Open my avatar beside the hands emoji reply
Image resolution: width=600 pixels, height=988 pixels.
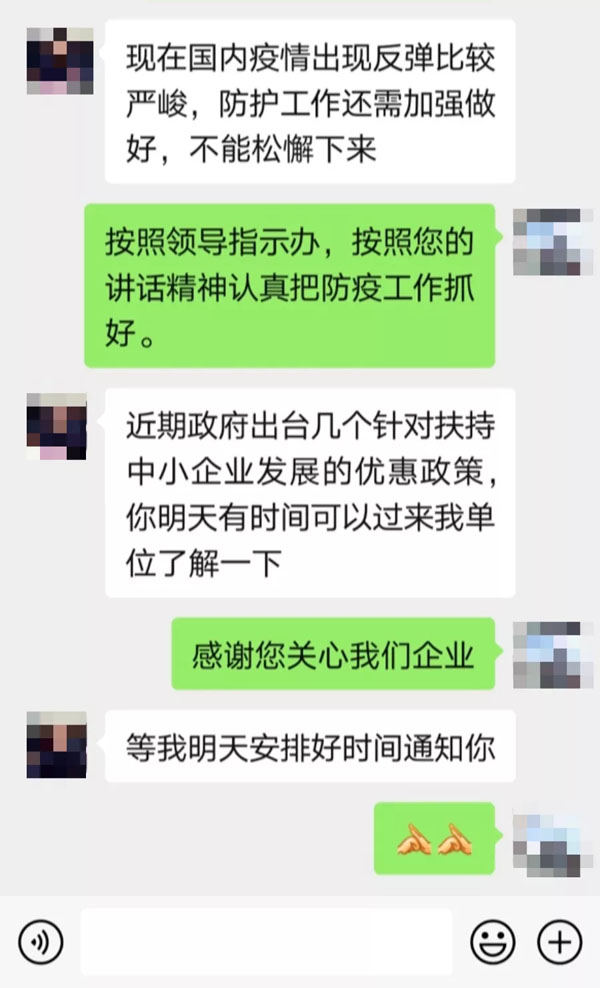(546, 845)
